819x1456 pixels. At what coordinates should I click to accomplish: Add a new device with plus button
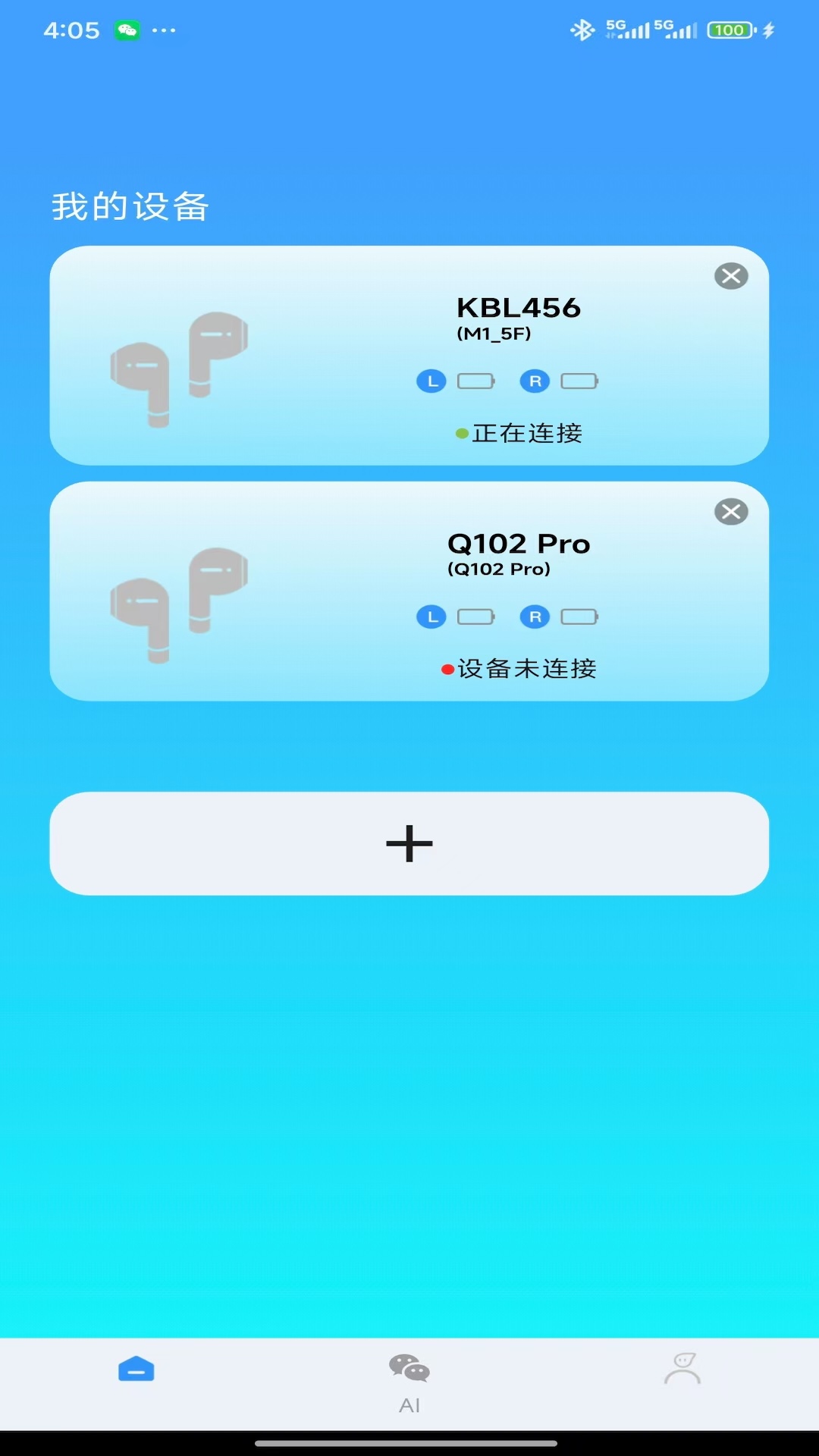pyautogui.click(x=409, y=843)
